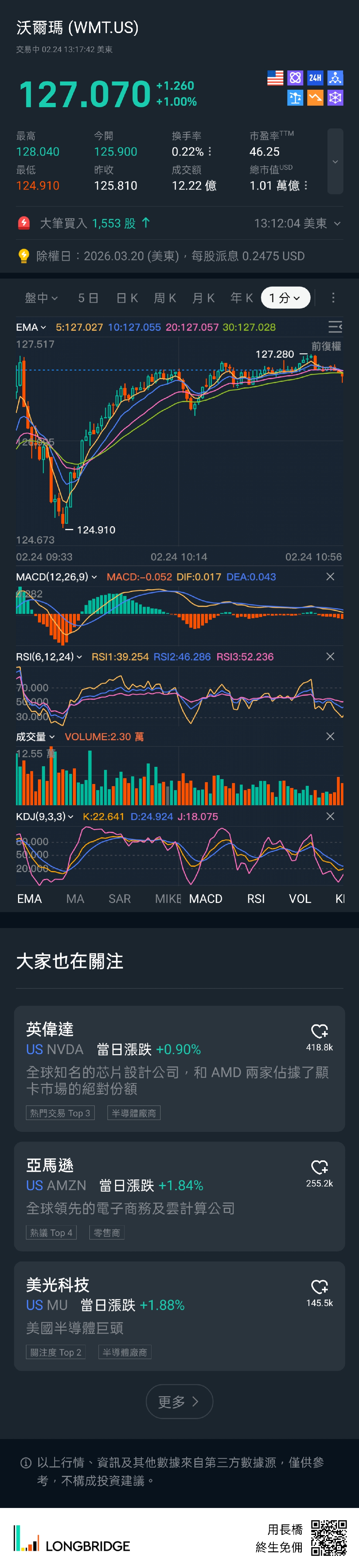Expand the stock details panel chevron
This screenshot has width=359, height=1568.
(x=335, y=162)
